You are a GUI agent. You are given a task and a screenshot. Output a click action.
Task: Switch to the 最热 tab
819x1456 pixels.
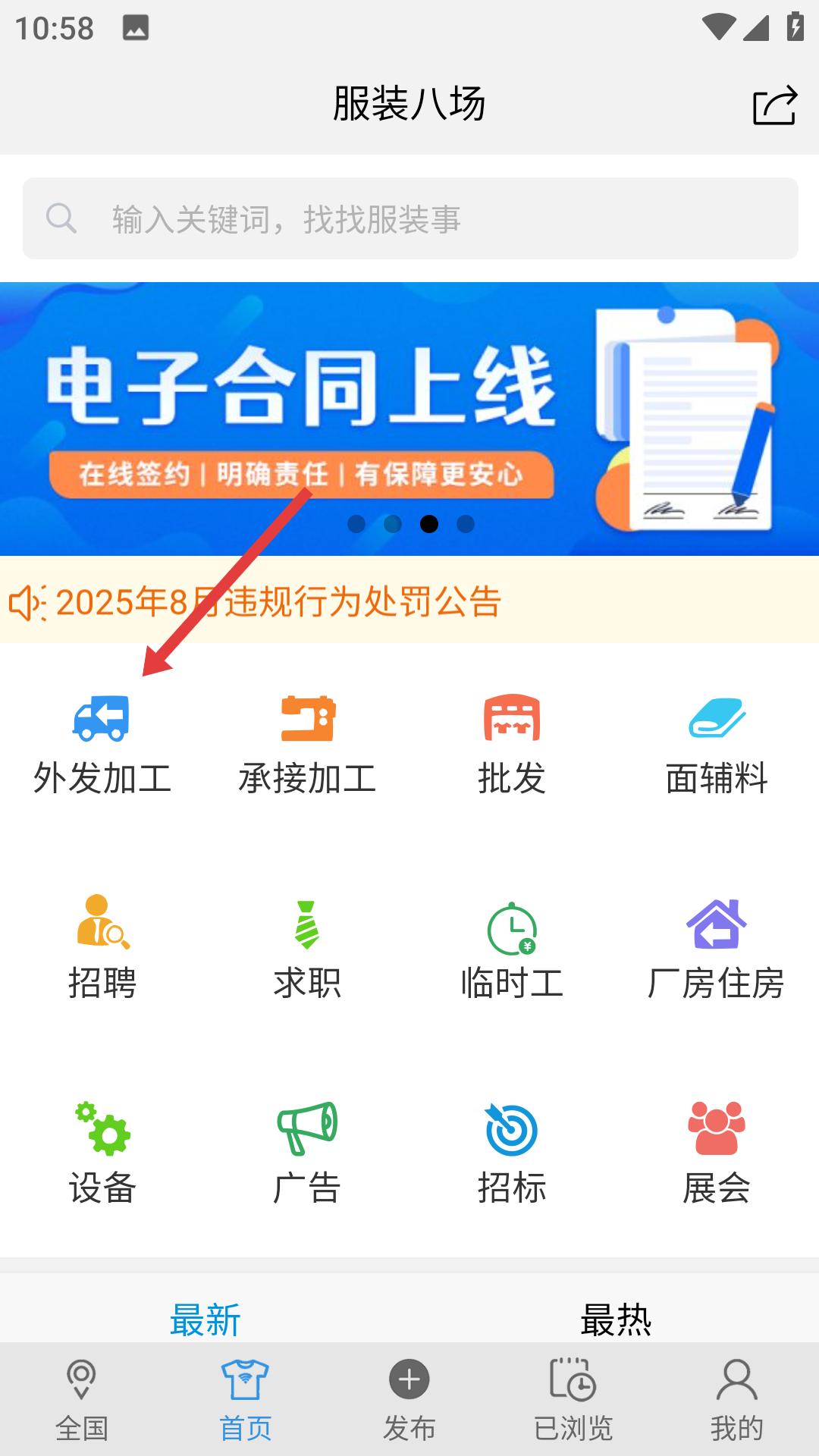click(x=616, y=1319)
